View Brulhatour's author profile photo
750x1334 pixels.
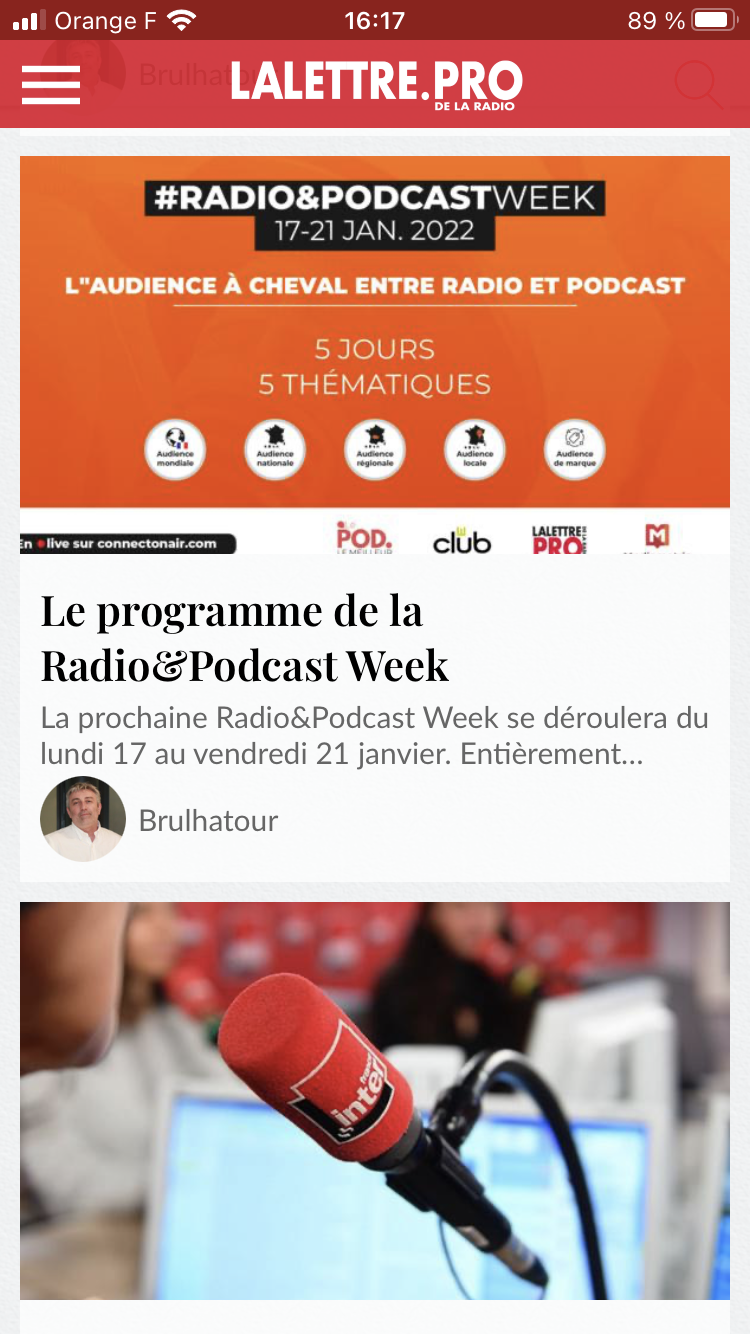pyautogui.click(x=83, y=818)
